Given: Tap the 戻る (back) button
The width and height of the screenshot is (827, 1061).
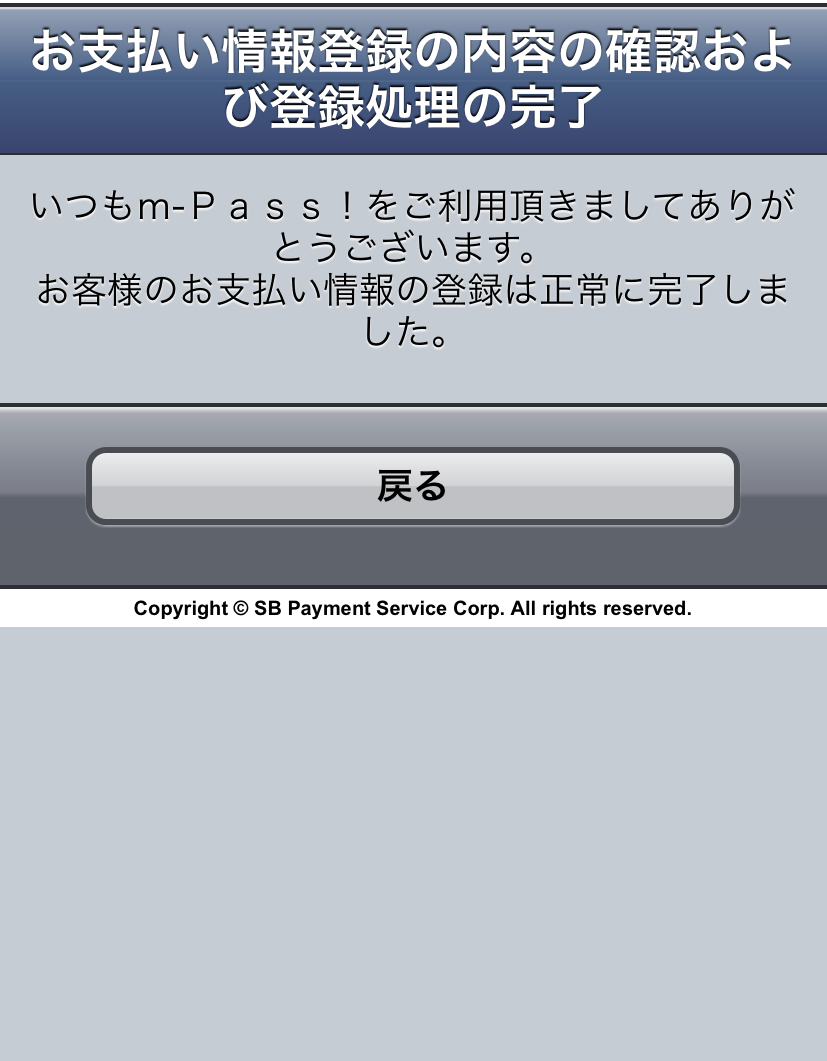Looking at the screenshot, I should pos(412,486).
